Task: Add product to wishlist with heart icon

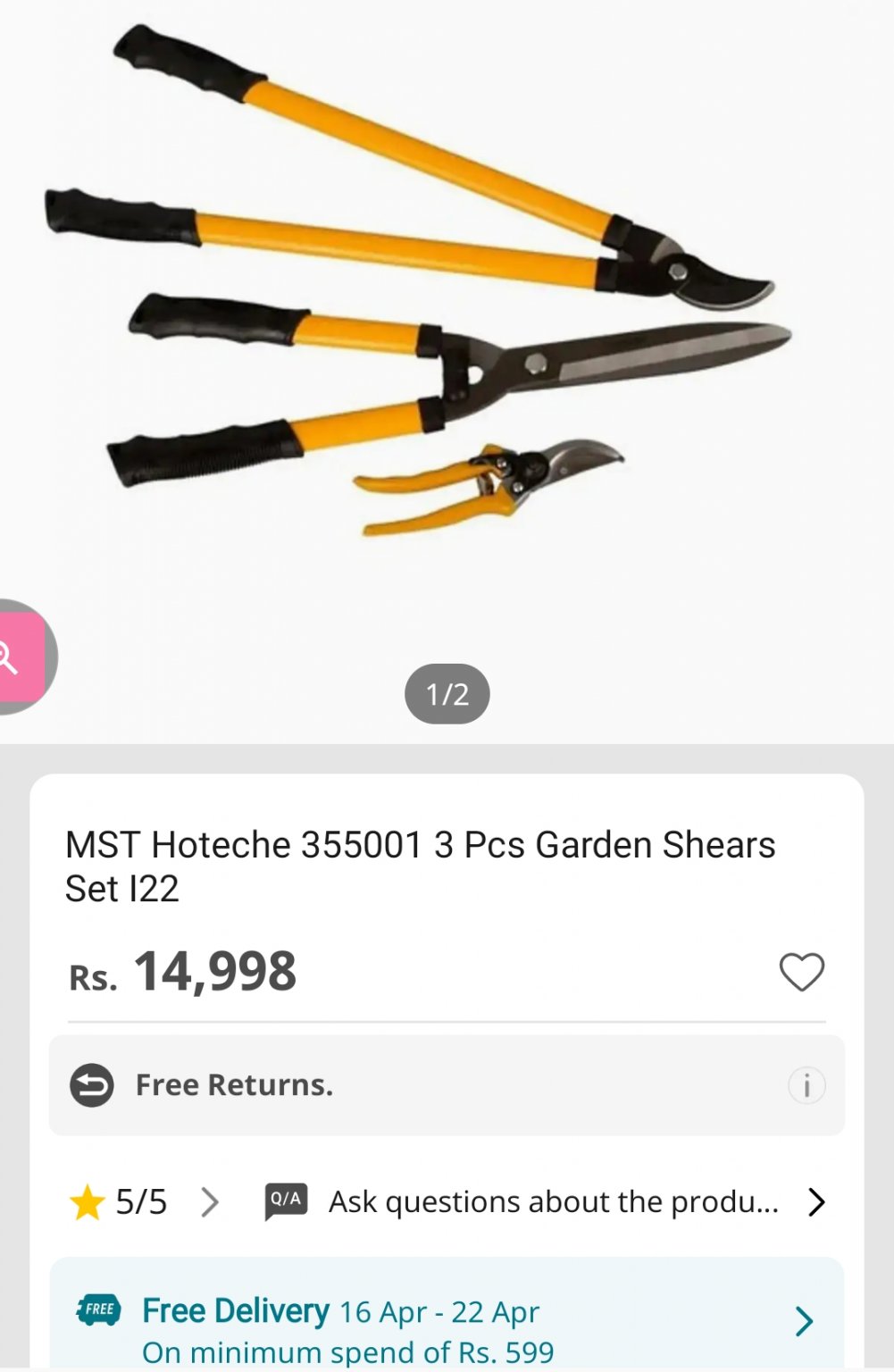Action: (x=801, y=972)
